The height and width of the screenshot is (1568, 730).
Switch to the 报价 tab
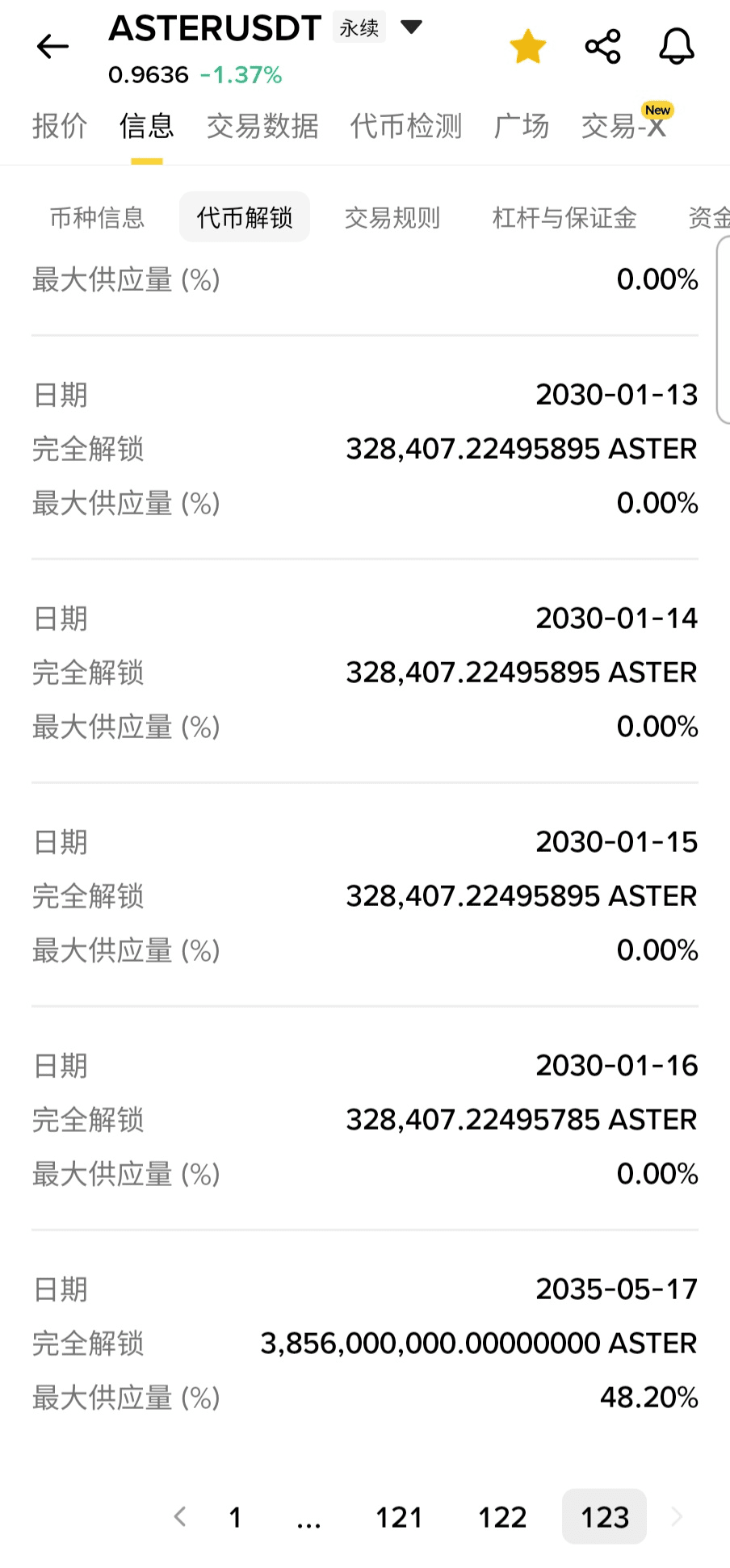click(x=60, y=126)
